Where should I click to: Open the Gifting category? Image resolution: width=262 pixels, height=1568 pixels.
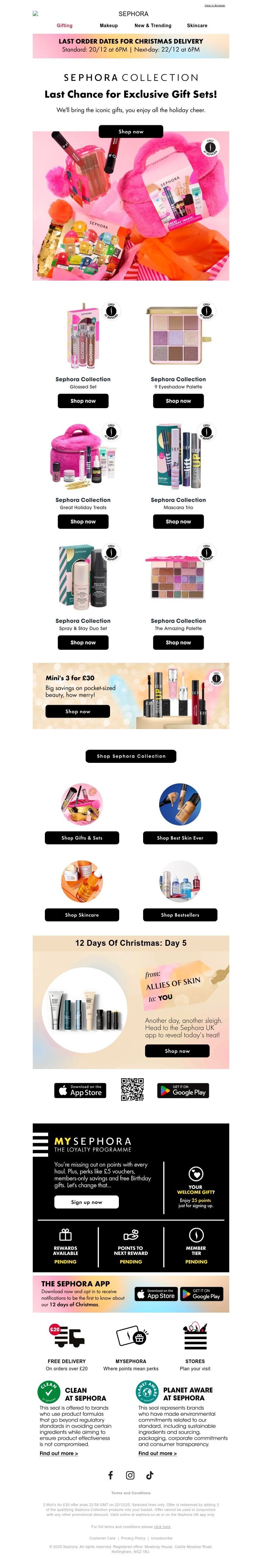click(65, 26)
